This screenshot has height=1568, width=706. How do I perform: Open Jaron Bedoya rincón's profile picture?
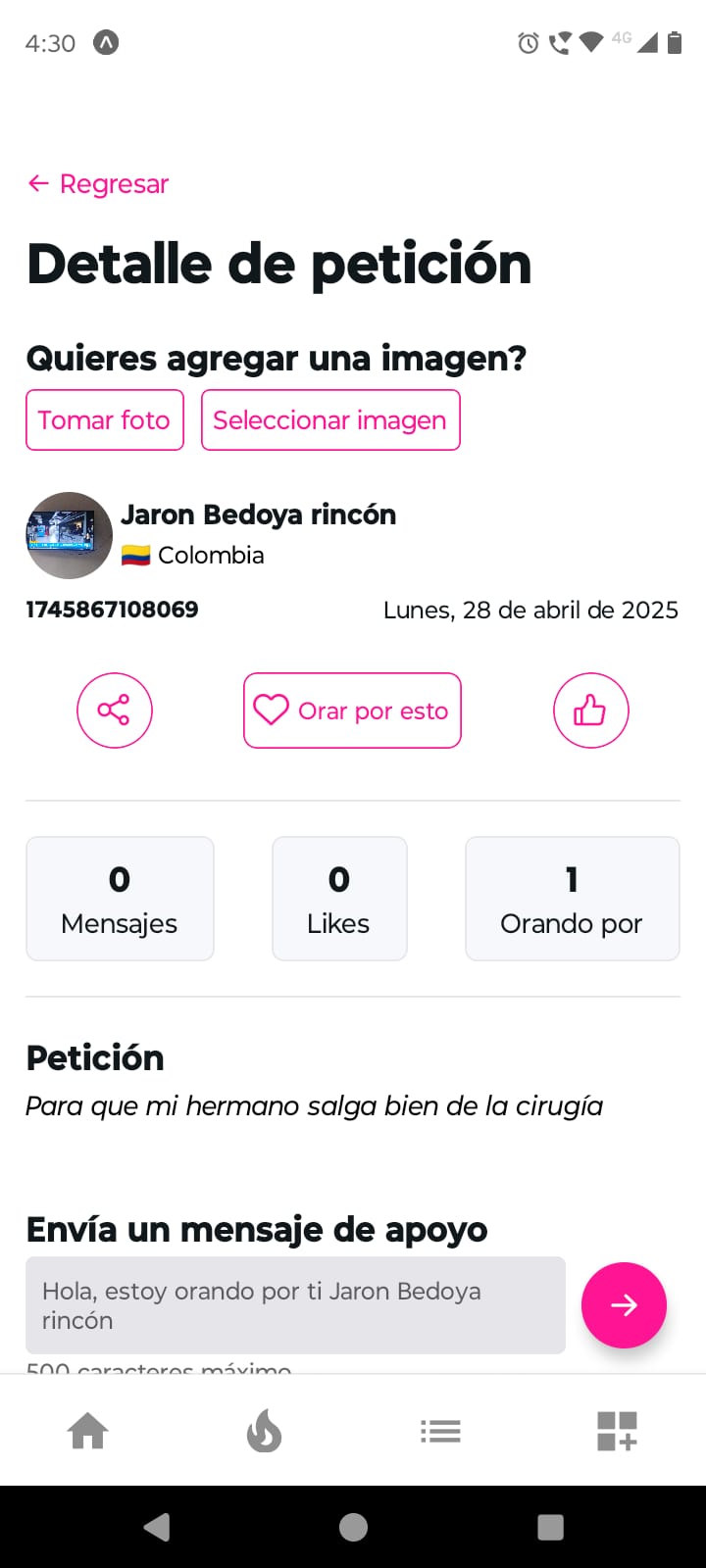69,535
